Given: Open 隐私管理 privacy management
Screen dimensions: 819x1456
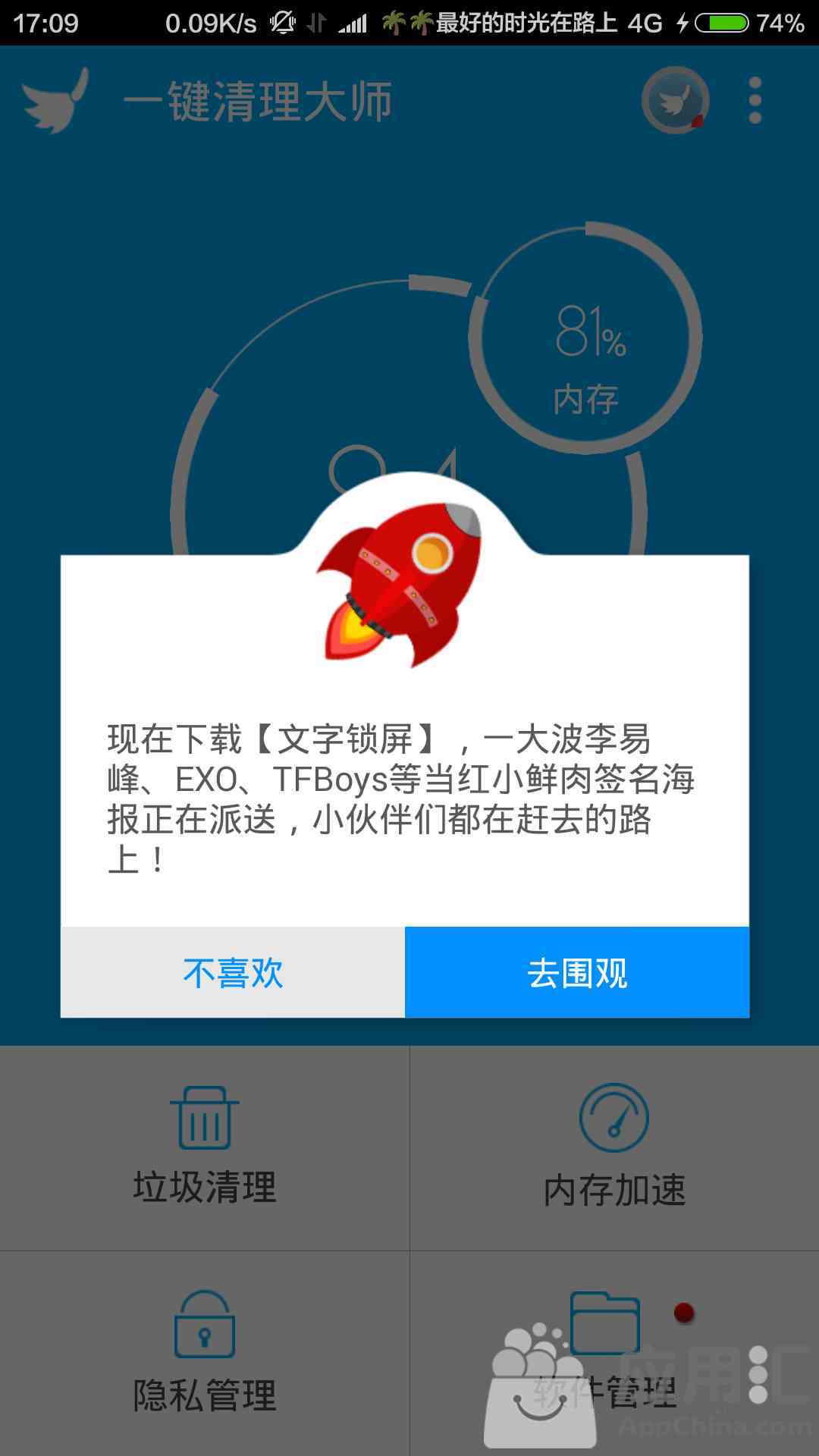Looking at the screenshot, I should click(x=205, y=1354).
